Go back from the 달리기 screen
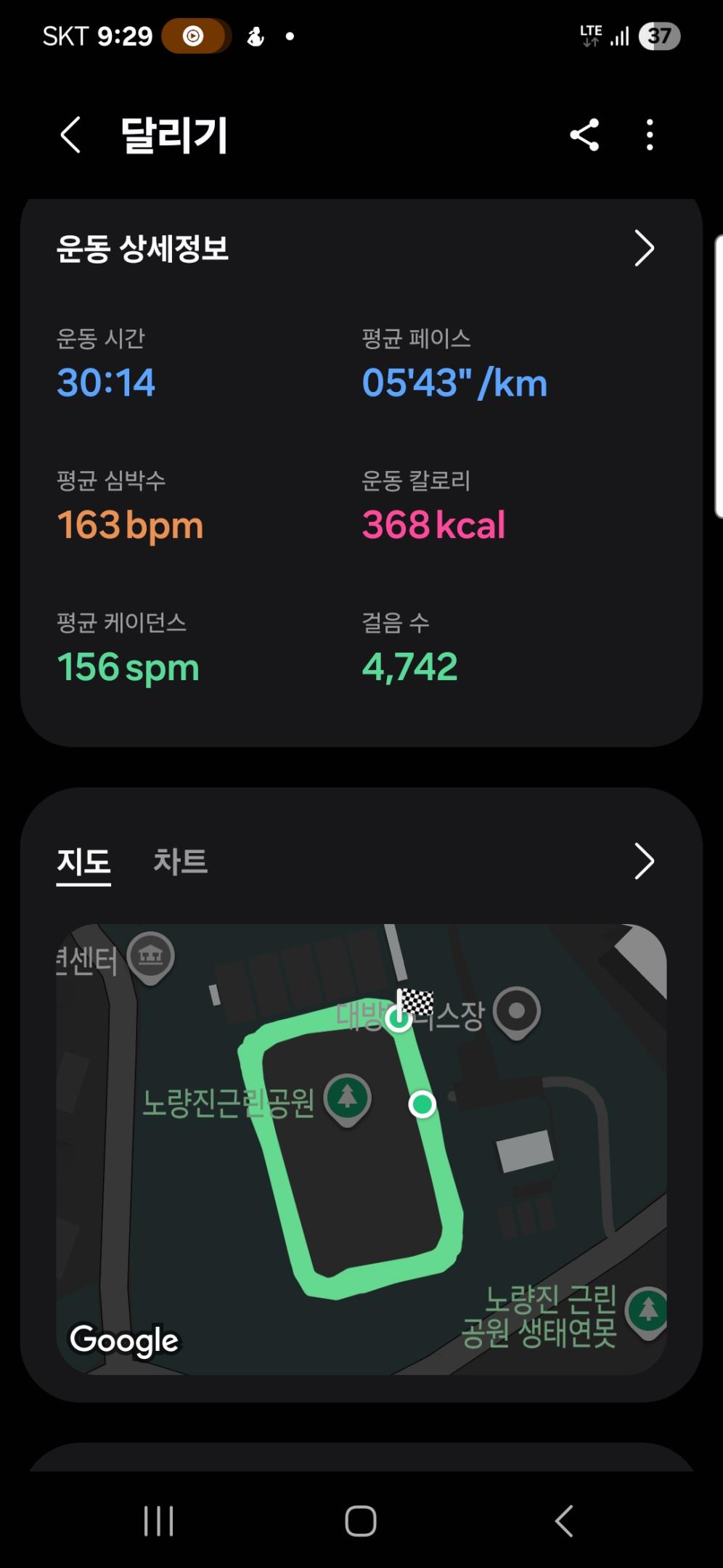Viewport: 723px width, 1568px height. pos(70,135)
